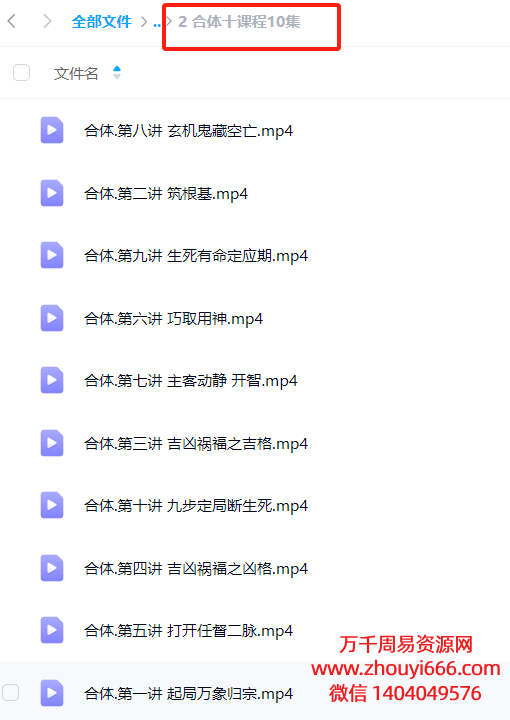
Task: Go forward with the right arrow
Action: (x=47, y=21)
